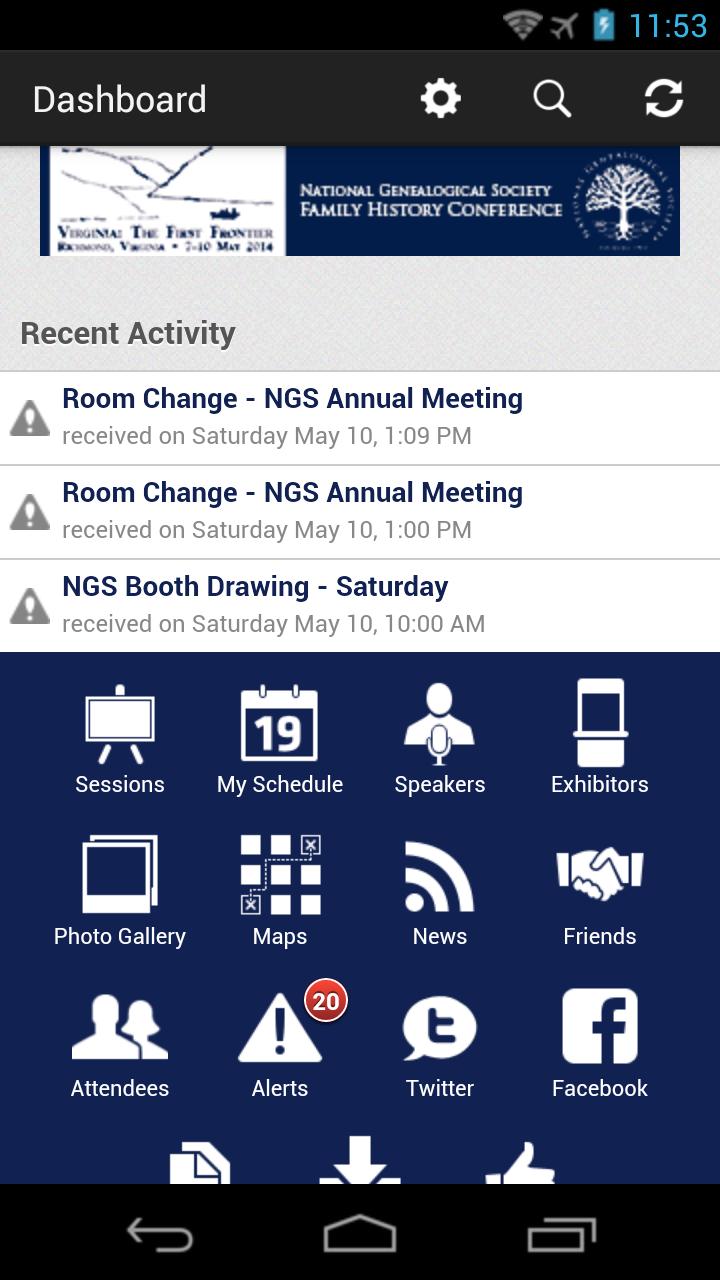Open the Sessions icon
This screenshot has width=720, height=1280.
120,735
